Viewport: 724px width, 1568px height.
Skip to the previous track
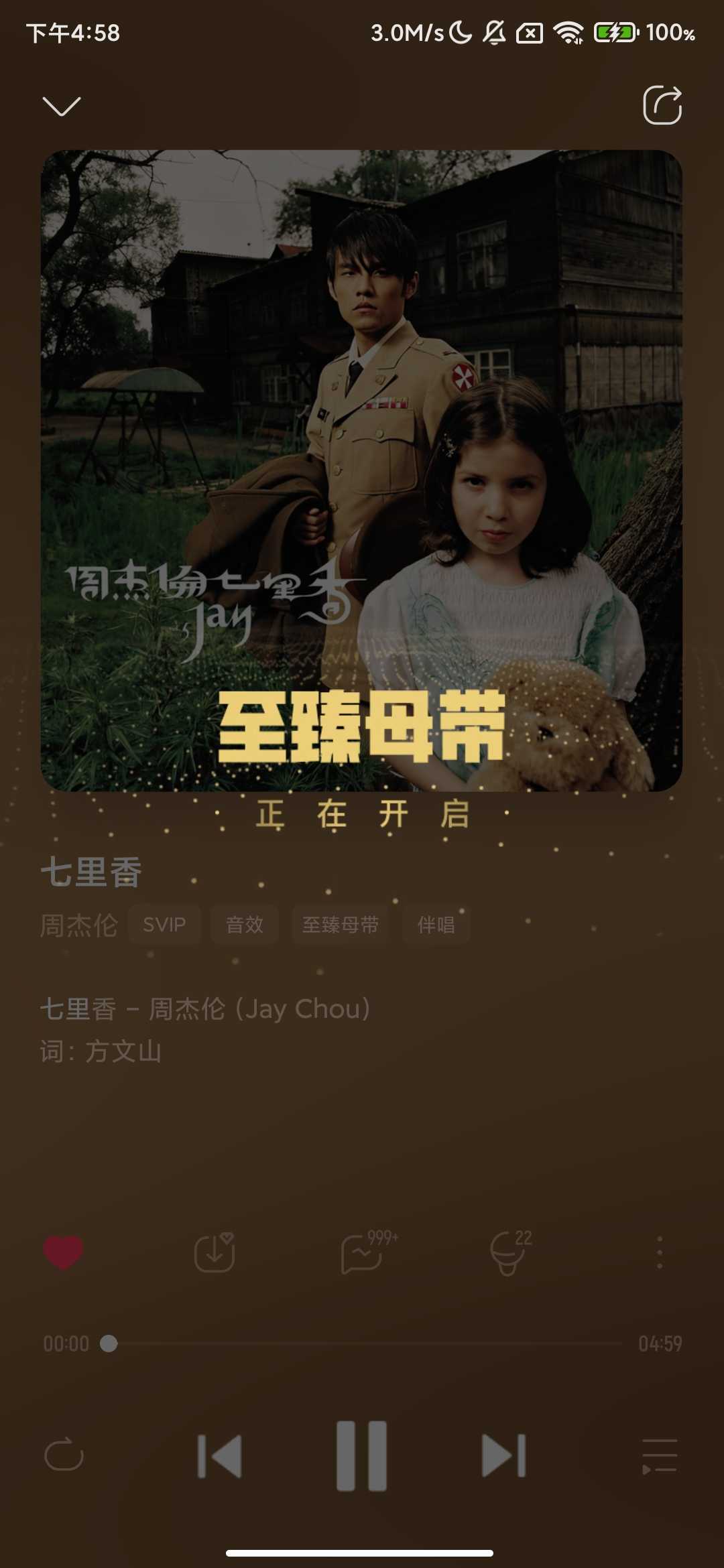pos(220,1455)
